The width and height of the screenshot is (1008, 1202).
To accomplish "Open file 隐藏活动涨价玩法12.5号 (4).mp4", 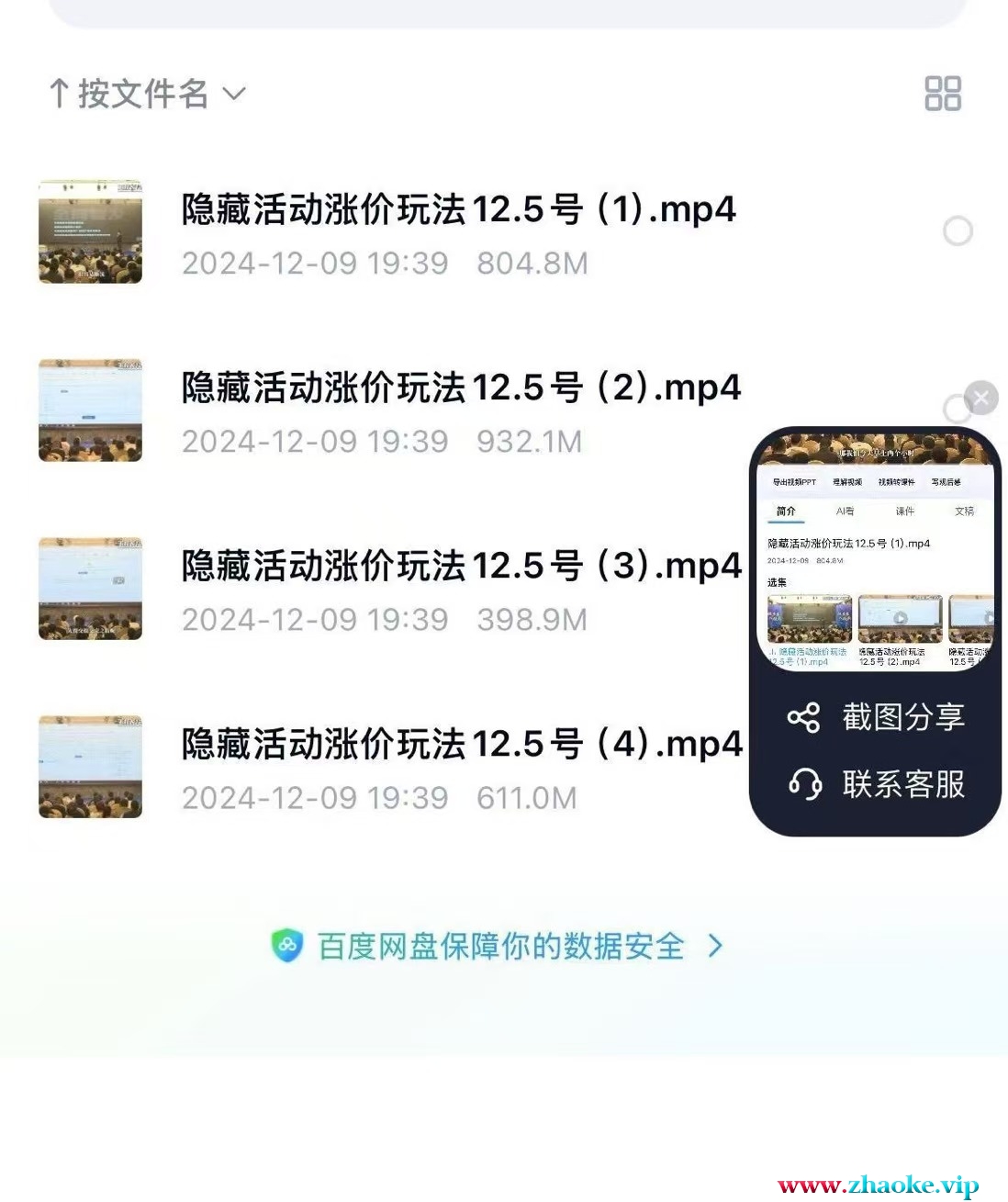I will click(x=459, y=745).
